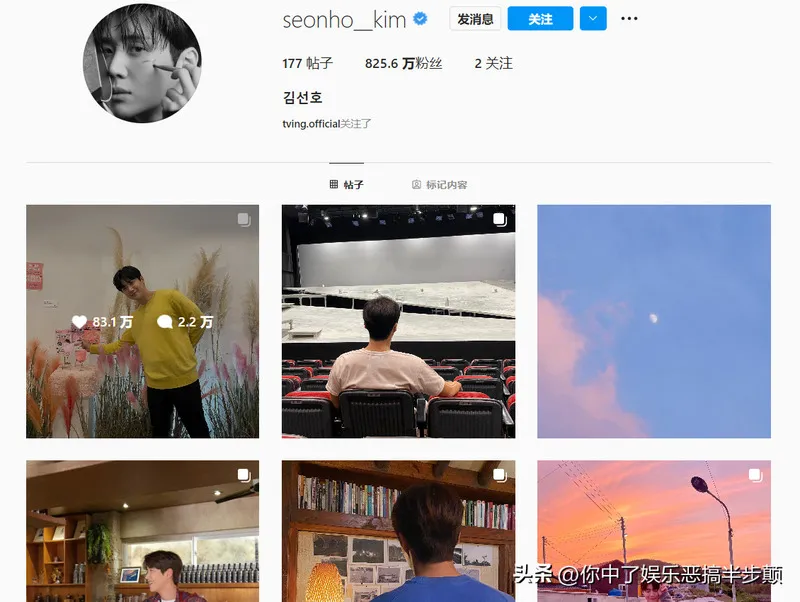
Task: Open the blue sky moon post
Action: coord(654,321)
